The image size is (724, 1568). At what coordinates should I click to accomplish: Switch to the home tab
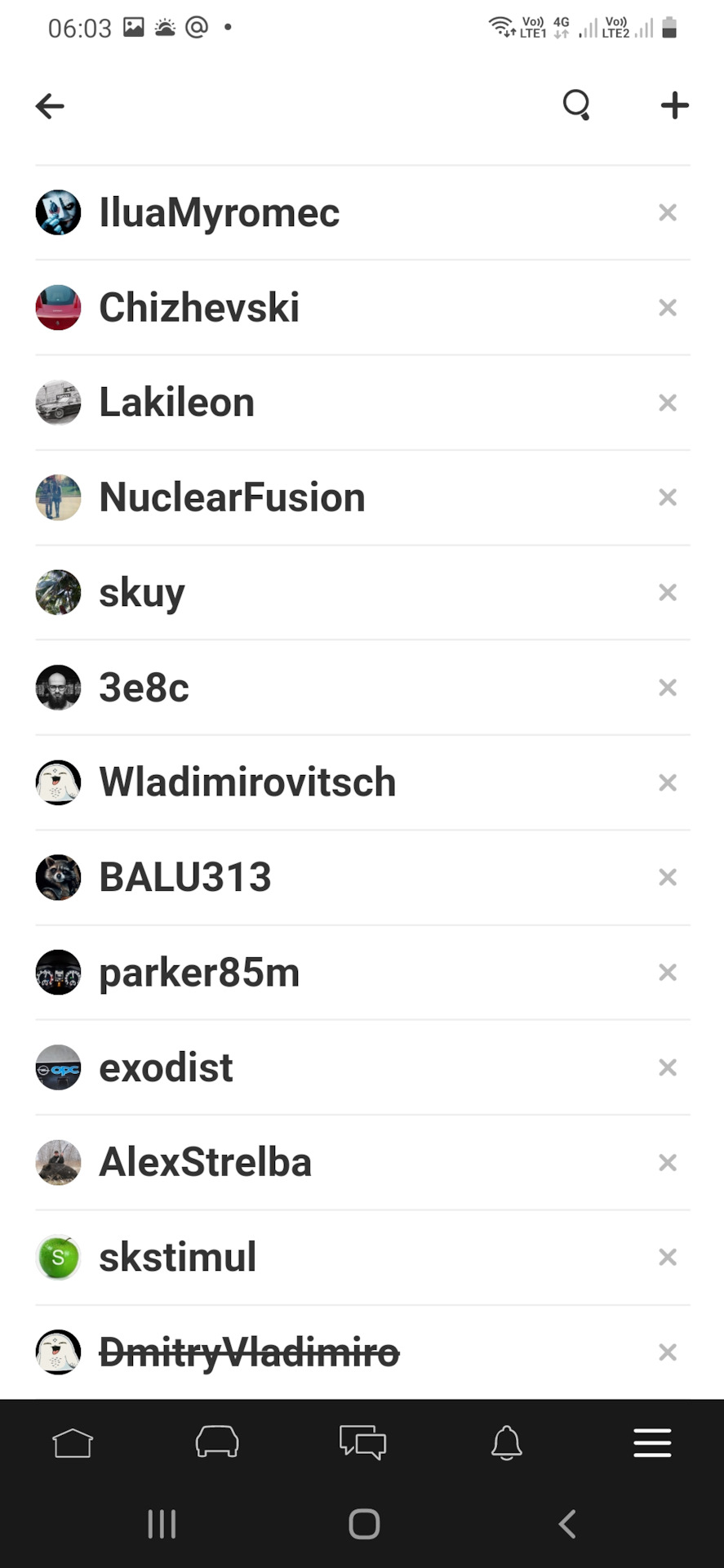click(73, 1443)
